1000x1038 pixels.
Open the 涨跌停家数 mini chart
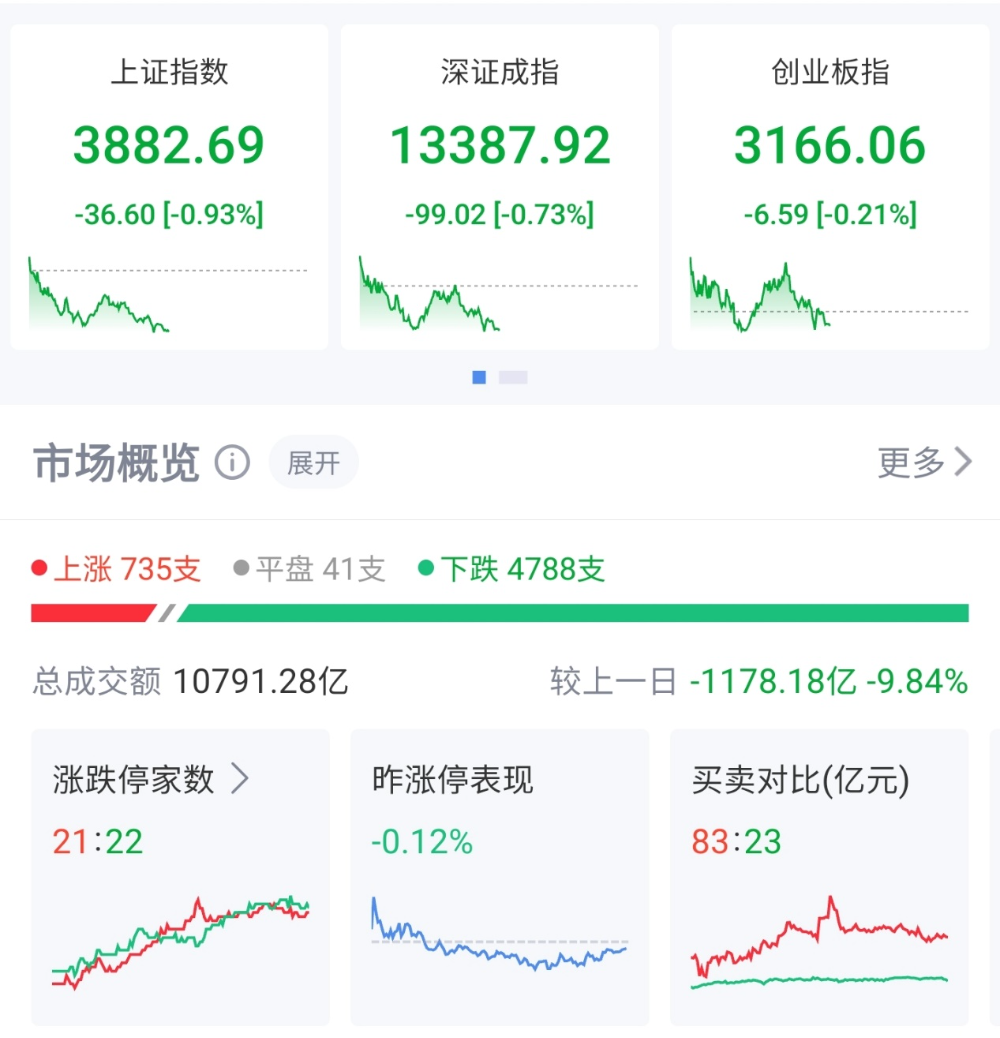tap(180, 940)
